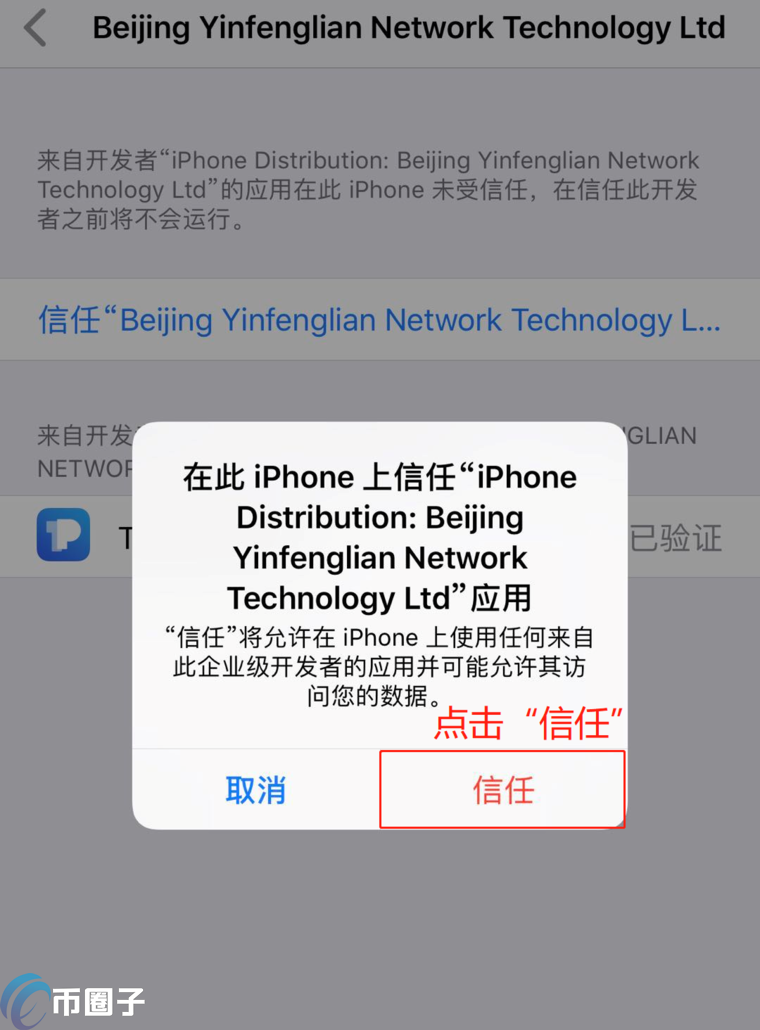The image size is (760, 1030).
Task: Click the dialog body text explaining trust permissions
Action: pyautogui.click(x=380, y=663)
